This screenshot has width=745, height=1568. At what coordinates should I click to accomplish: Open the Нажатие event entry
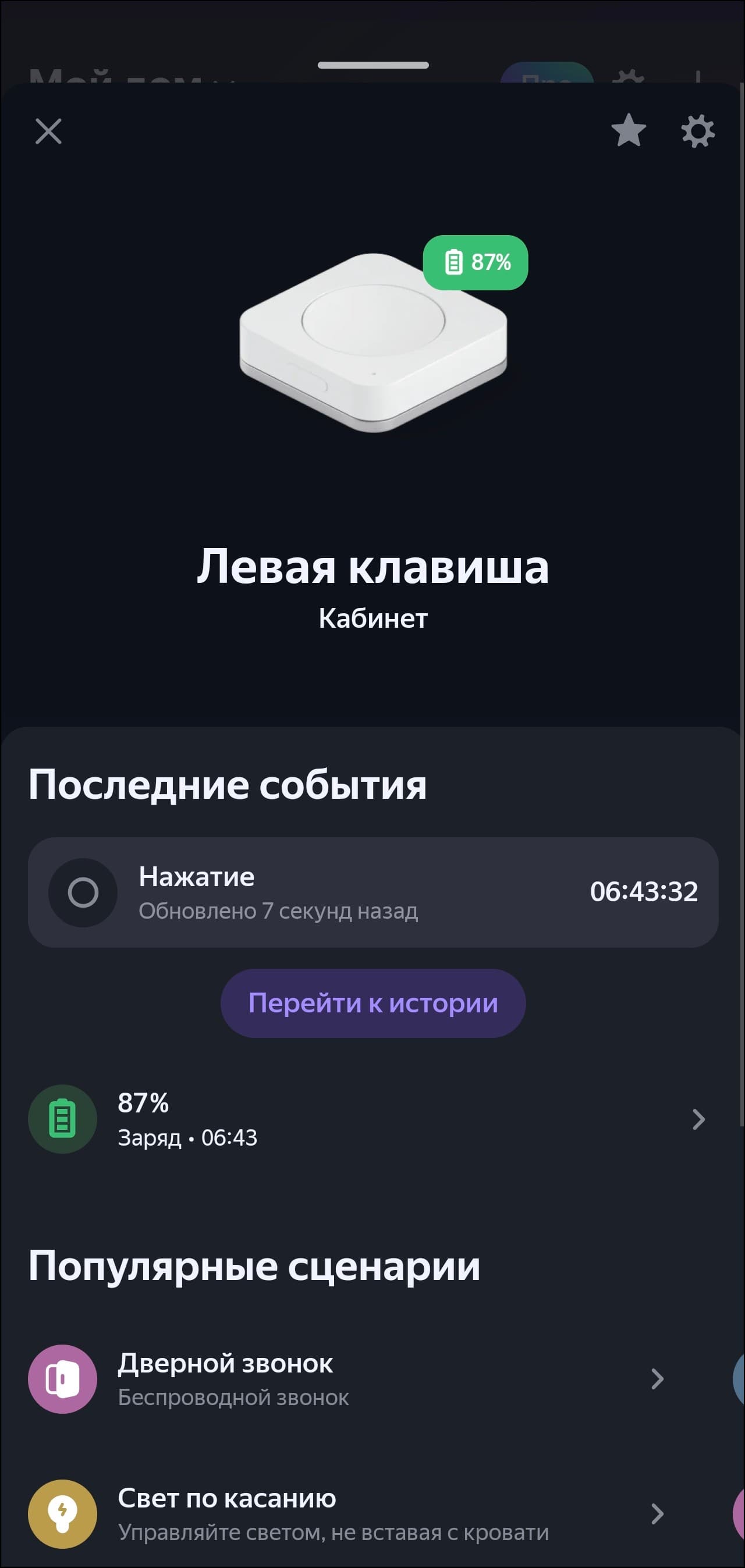(373, 892)
